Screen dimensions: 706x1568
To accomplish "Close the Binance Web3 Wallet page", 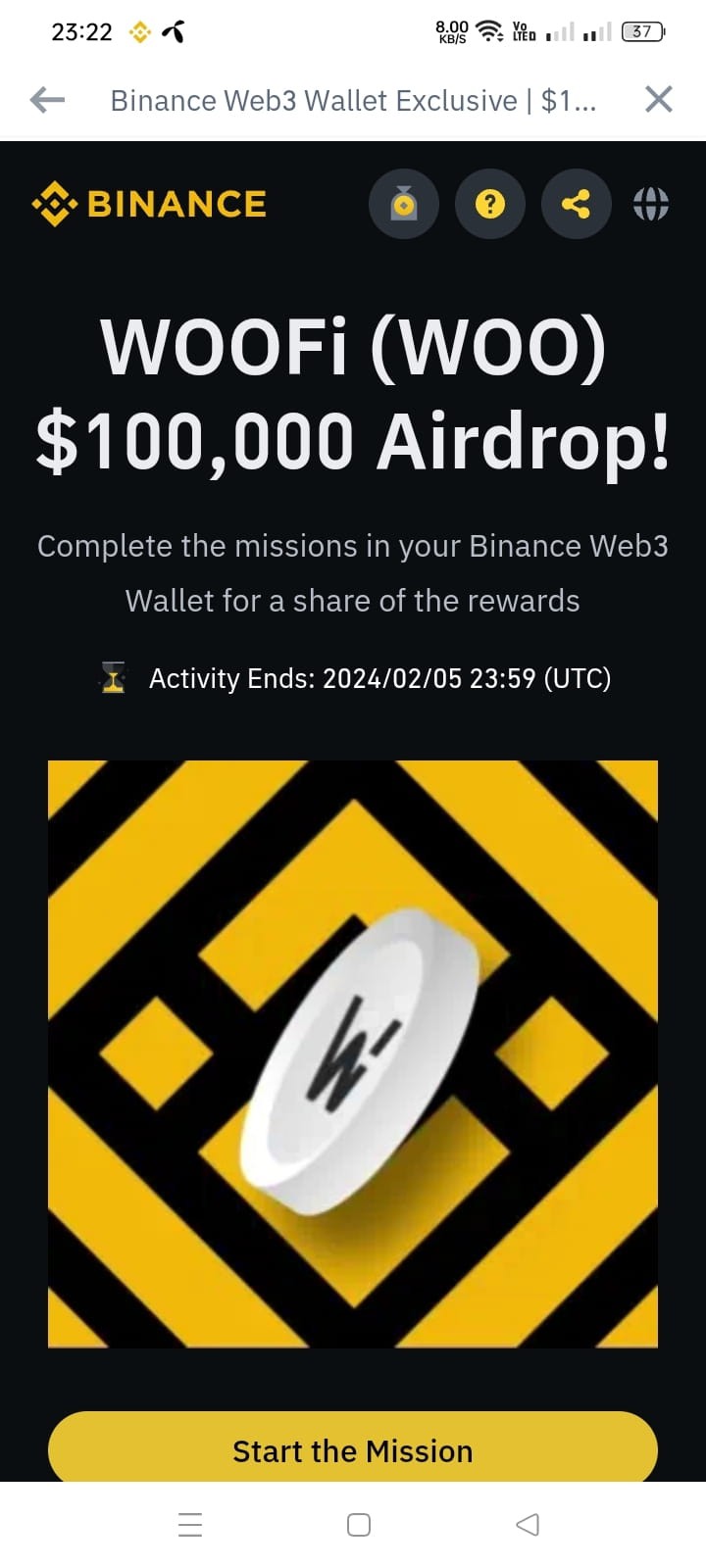I will pos(658,99).
